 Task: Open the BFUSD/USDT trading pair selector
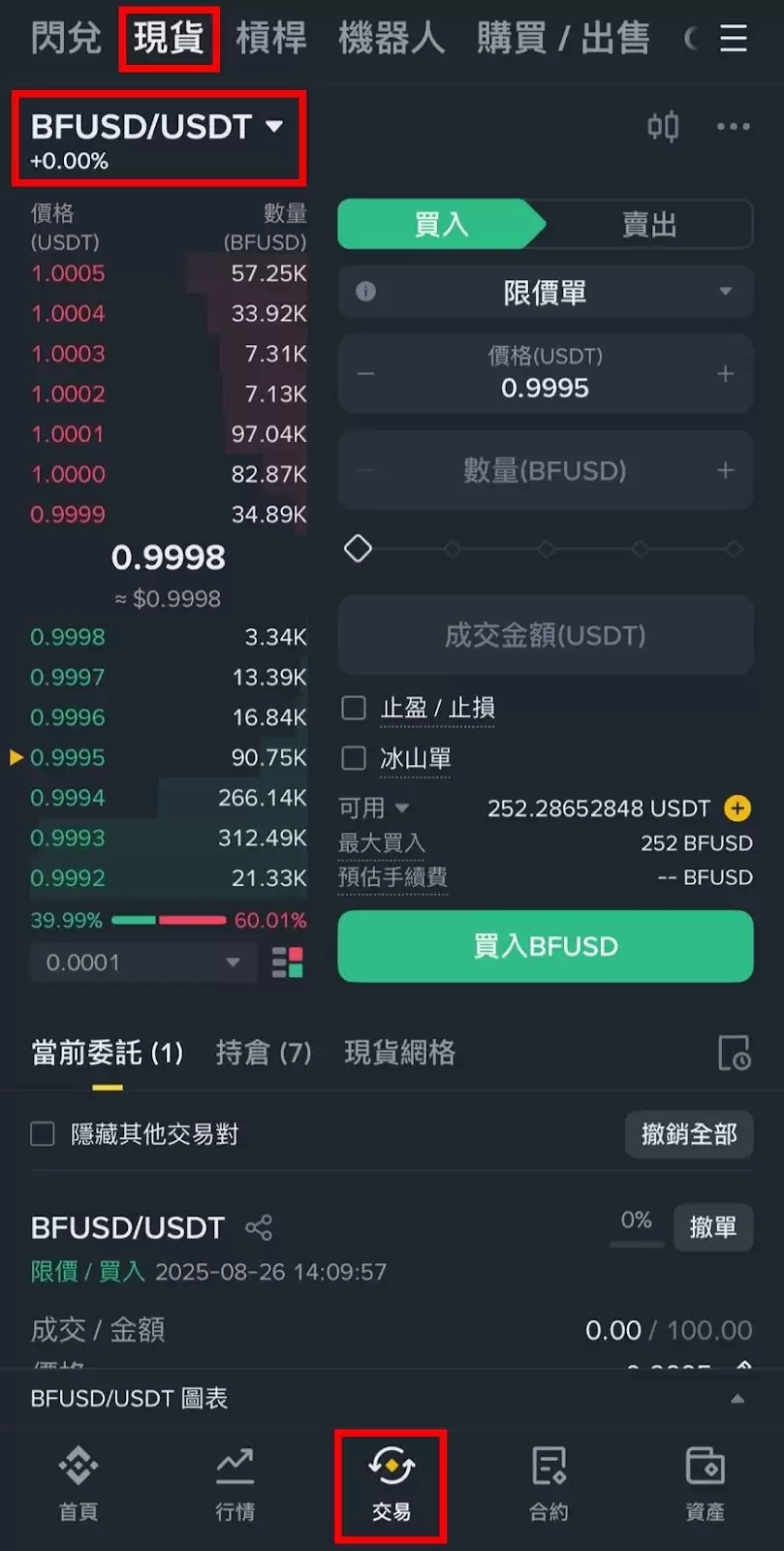155,126
